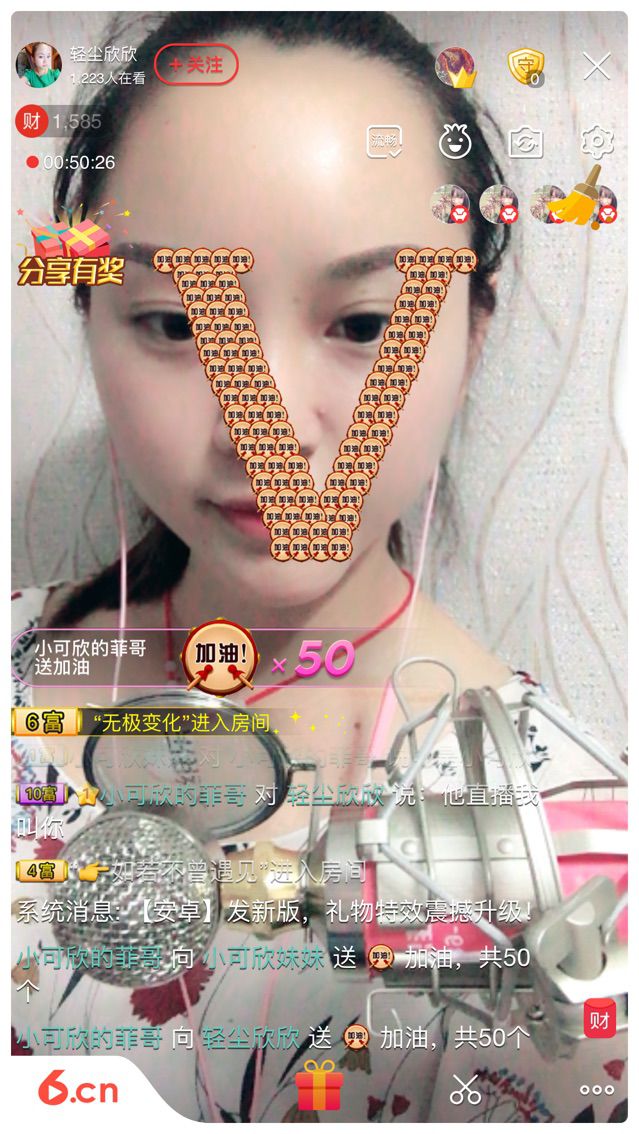View the top fan with crown
Image resolution: width=639 pixels, height=1134 pixels.
click(456, 67)
